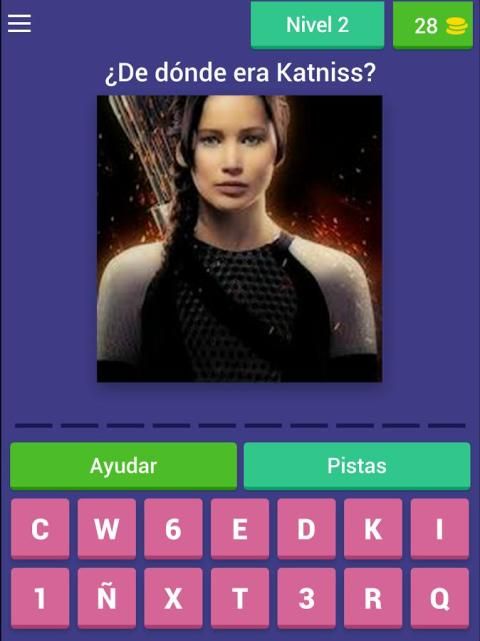
Task: Tap the Ayudar button
Action: (x=123, y=466)
